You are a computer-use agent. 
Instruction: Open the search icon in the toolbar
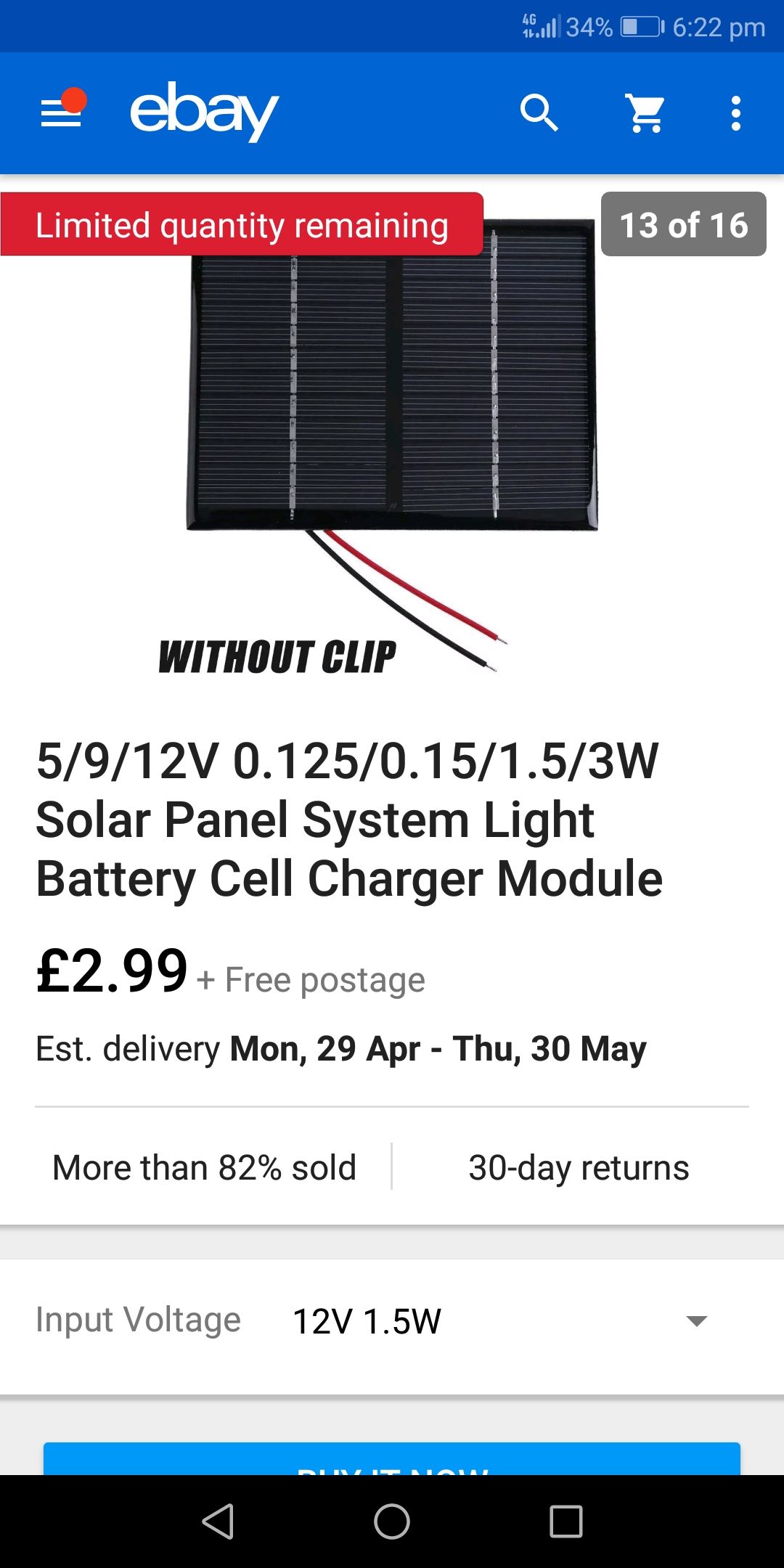coord(541,114)
